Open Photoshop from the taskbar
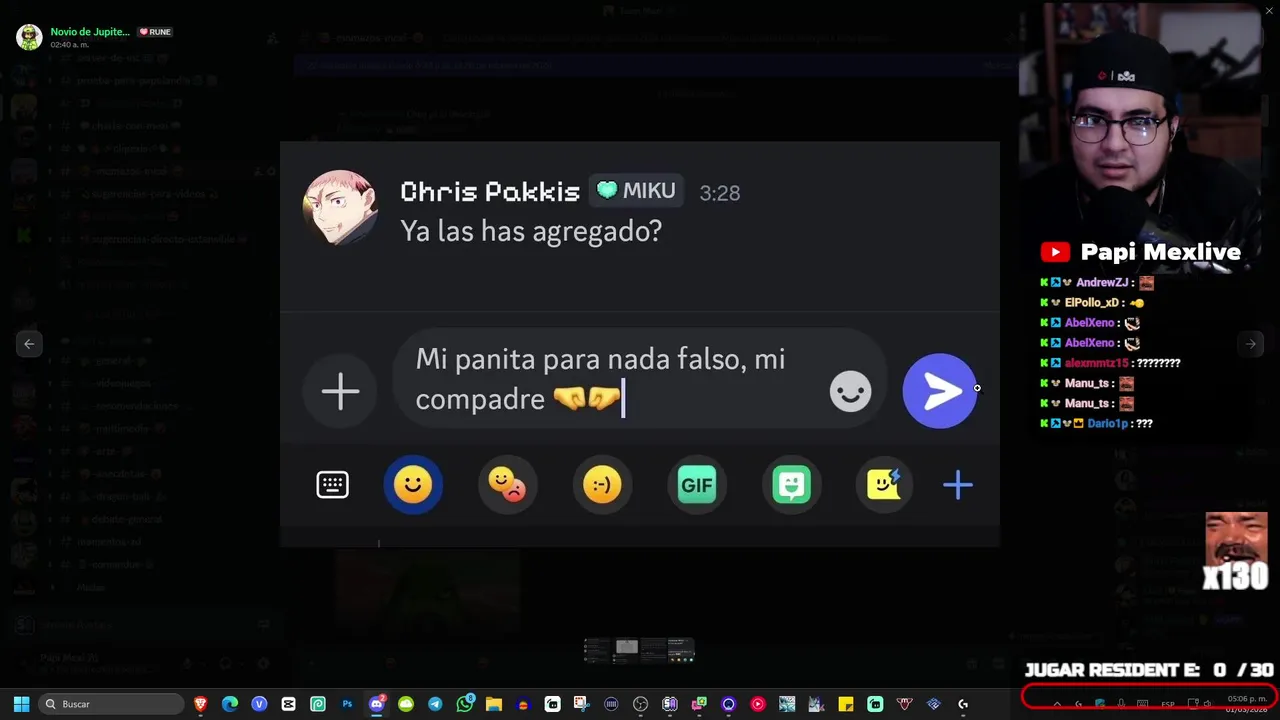The height and width of the screenshot is (720, 1280). (x=347, y=704)
